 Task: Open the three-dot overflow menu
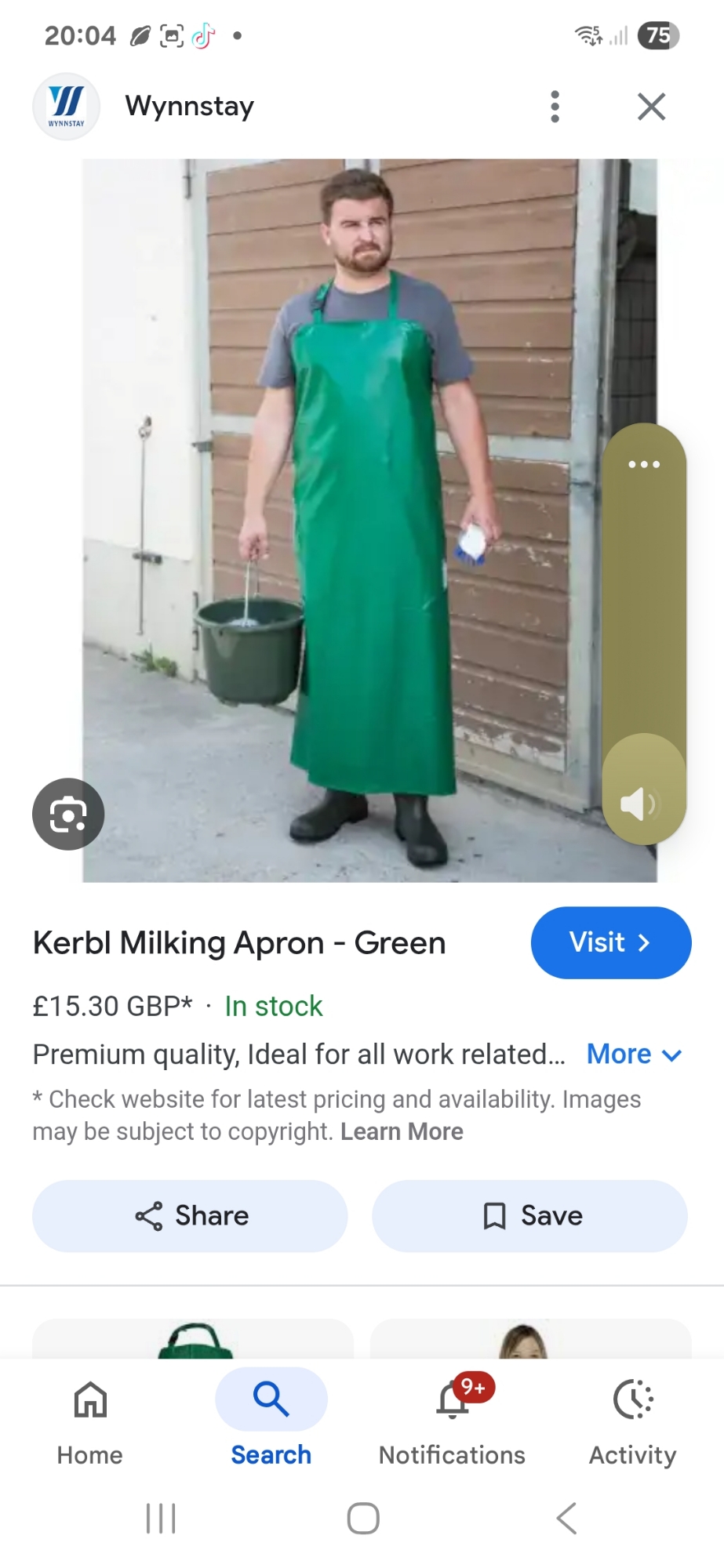pos(555,107)
